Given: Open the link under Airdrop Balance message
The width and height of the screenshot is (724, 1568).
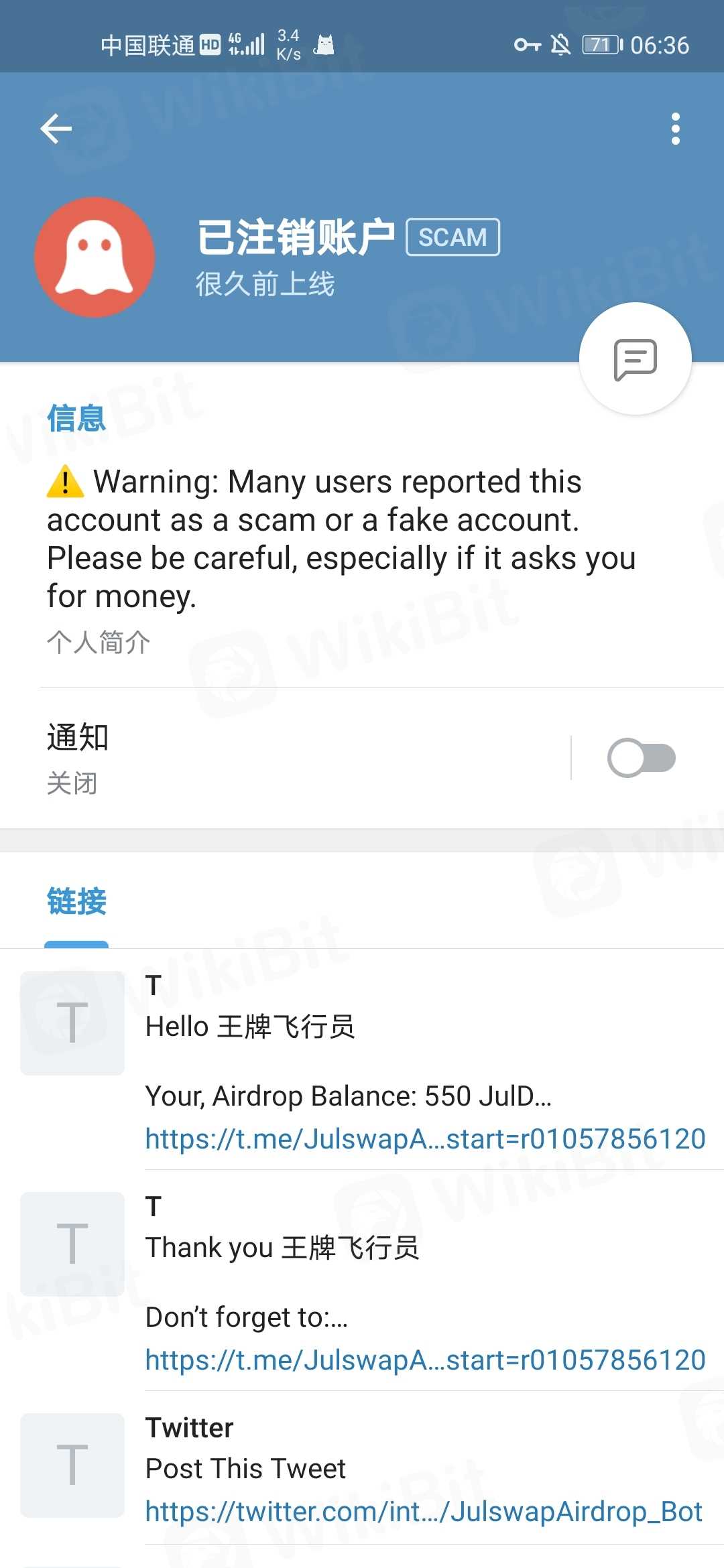Looking at the screenshot, I should pos(425,1138).
